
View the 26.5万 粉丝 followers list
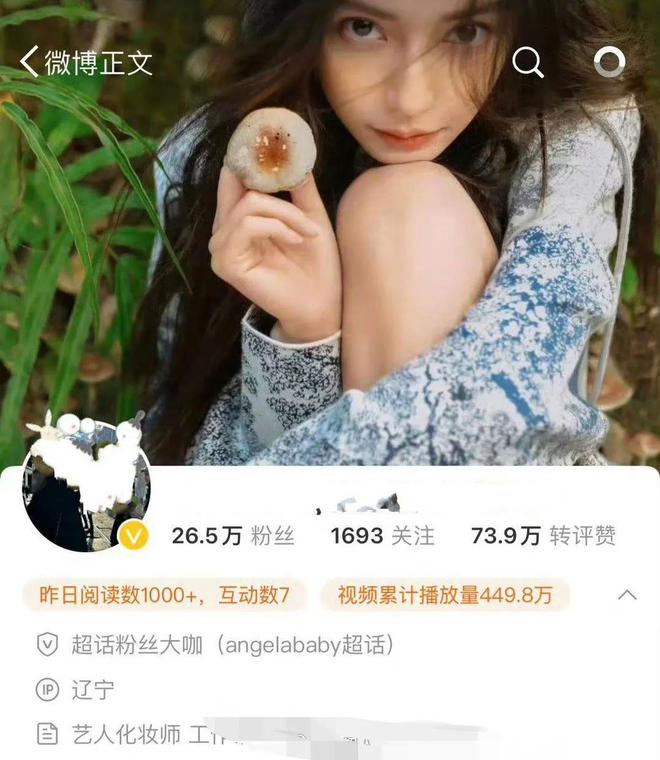coord(232,536)
